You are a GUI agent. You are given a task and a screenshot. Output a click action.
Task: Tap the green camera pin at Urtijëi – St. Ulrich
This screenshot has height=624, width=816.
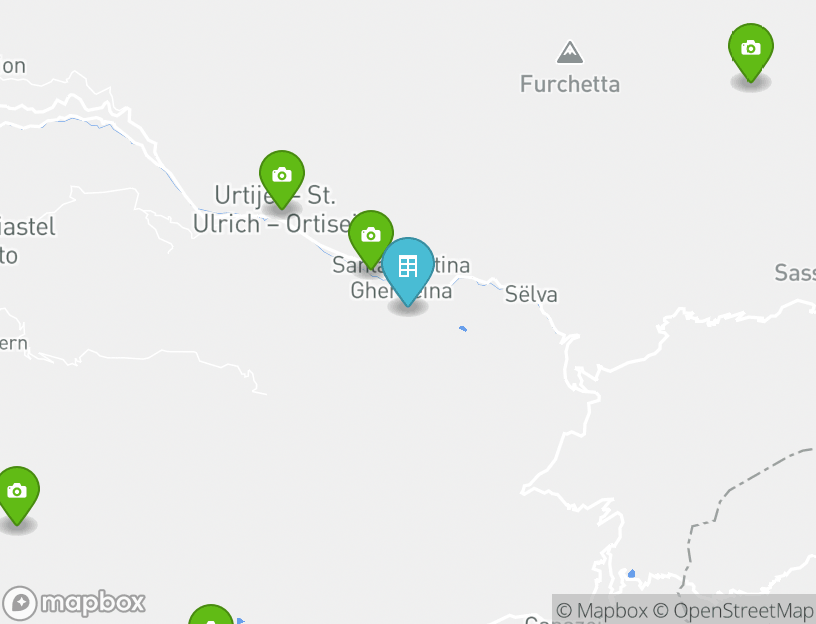pos(282,176)
